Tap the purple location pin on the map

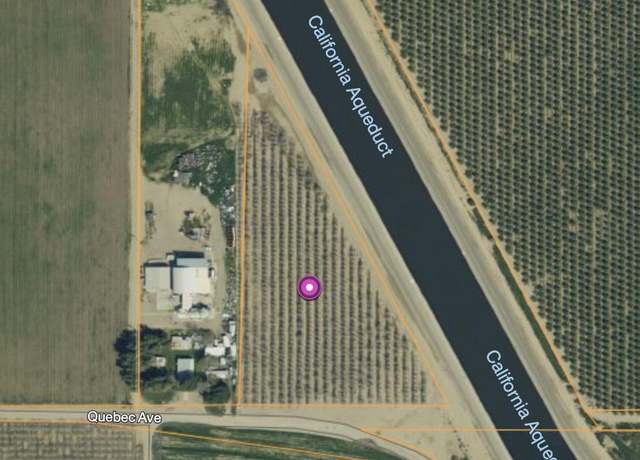coord(310,288)
